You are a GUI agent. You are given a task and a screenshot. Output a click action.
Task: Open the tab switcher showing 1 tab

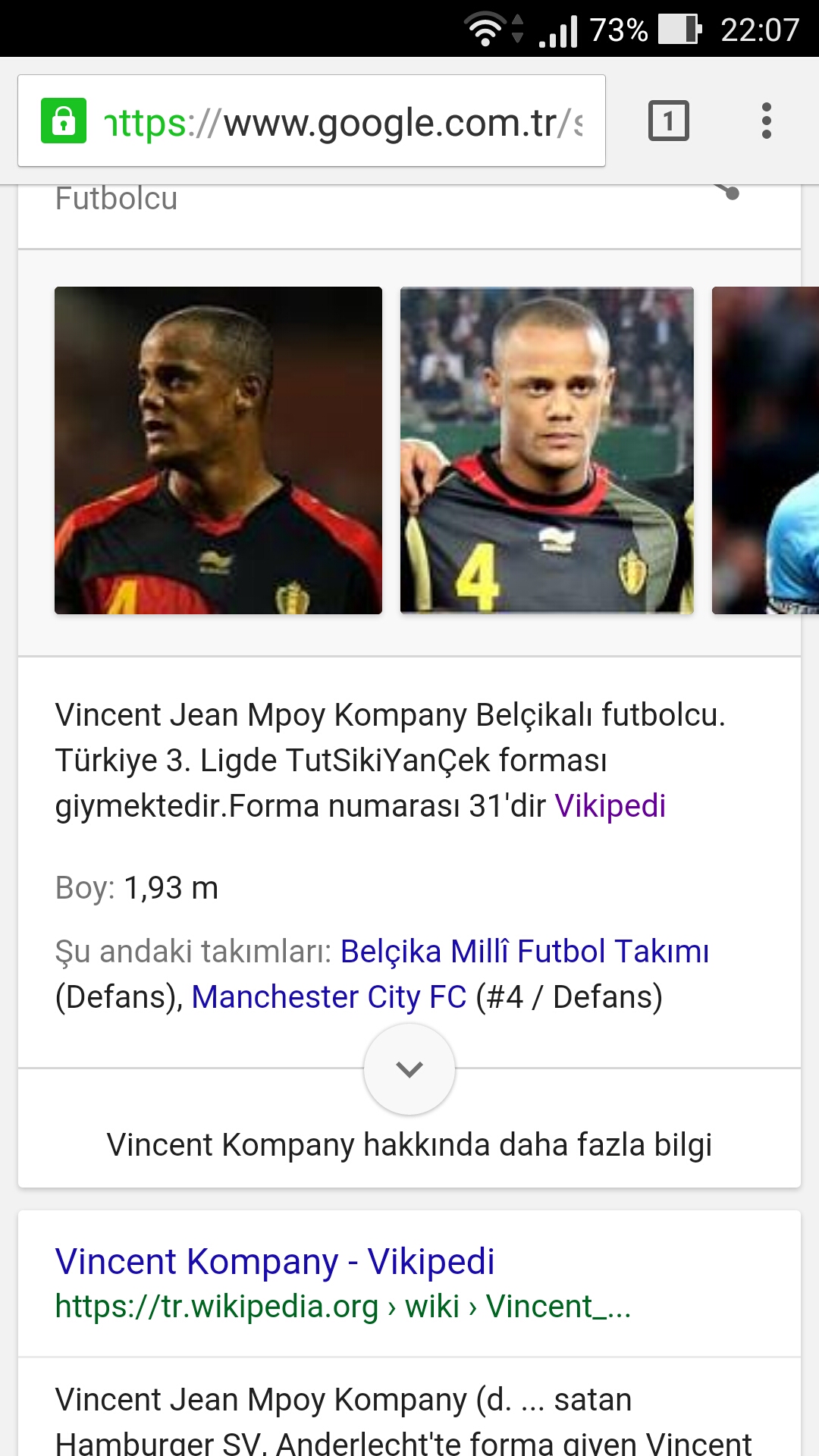tap(668, 121)
